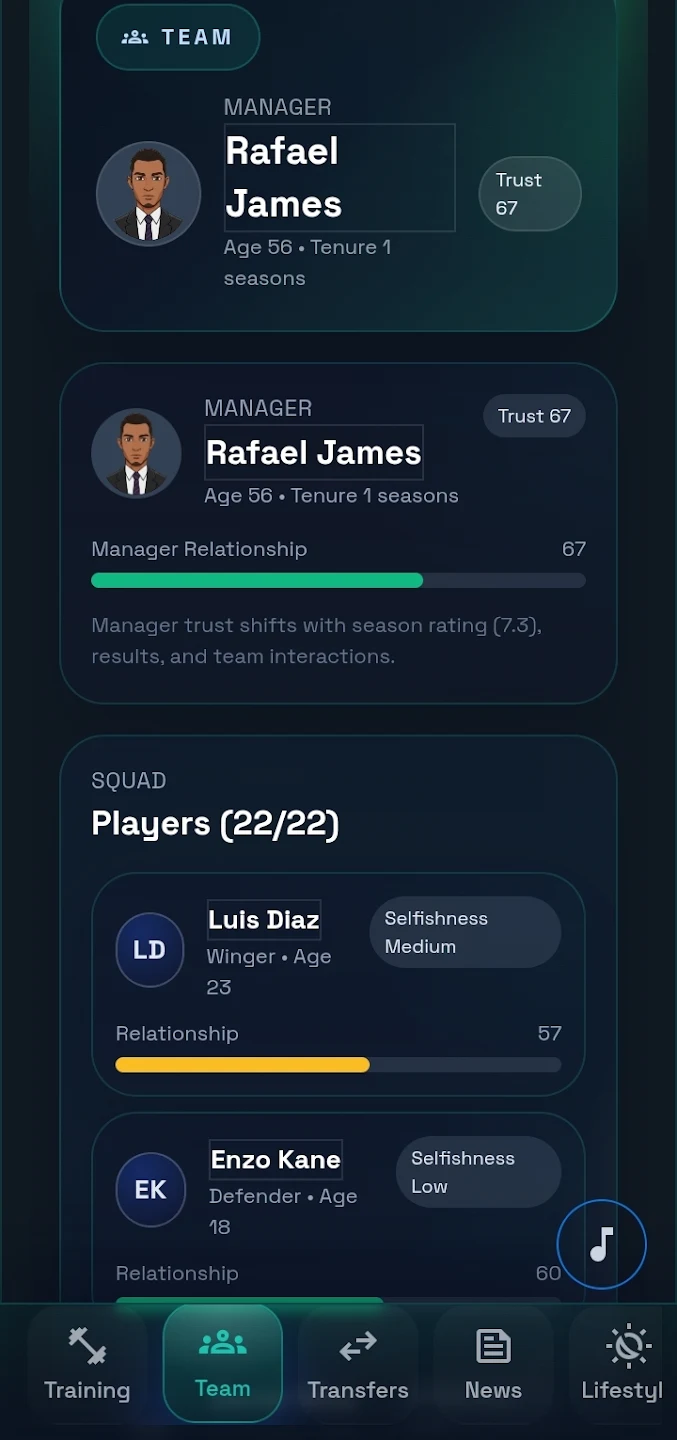Select the Team tab
677x1440 pixels.
[x=223, y=1364]
